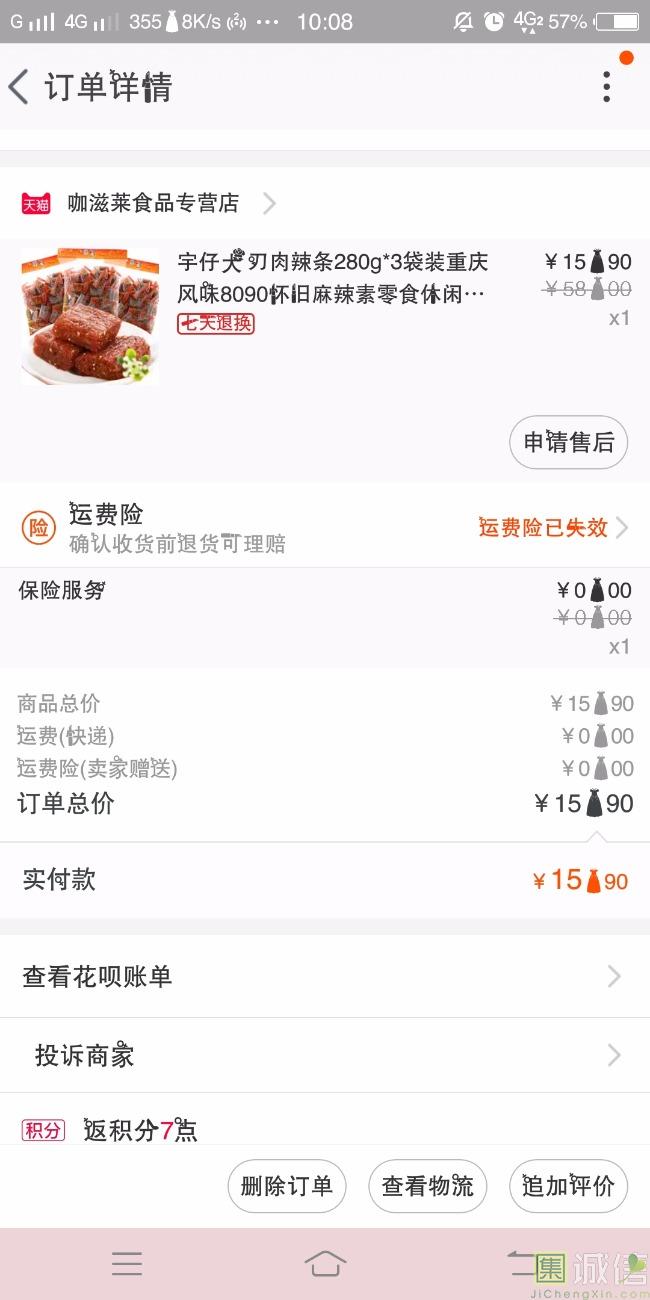
Task: Check shipping via 查看物流
Action: click(x=428, y=1186)
